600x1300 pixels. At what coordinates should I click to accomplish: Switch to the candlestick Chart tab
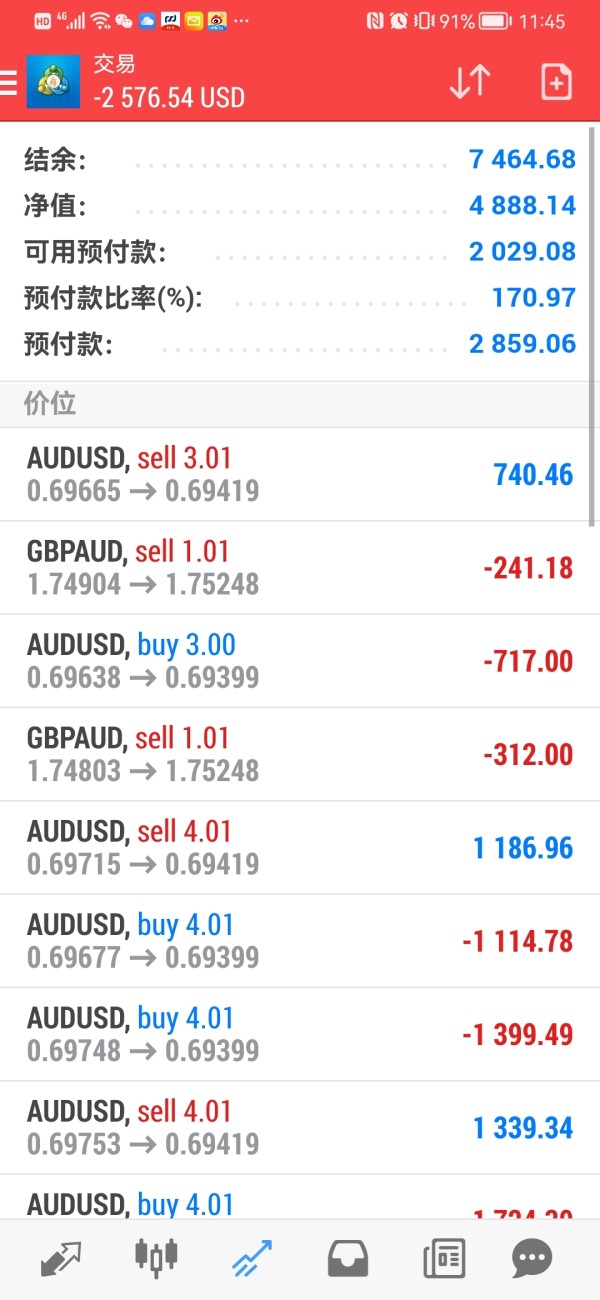click(157, 1258)
